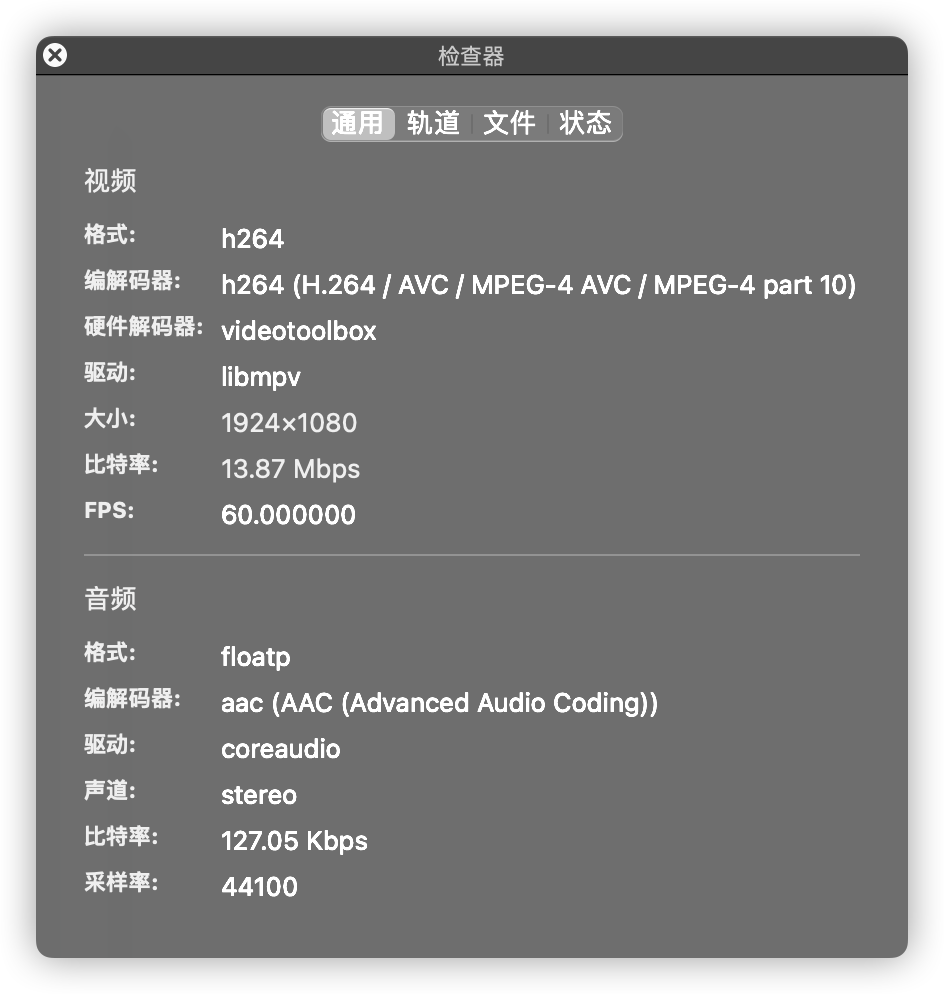Click the 视频 (Video) section header
The image size is (944, 994).
tap(109, 181)
